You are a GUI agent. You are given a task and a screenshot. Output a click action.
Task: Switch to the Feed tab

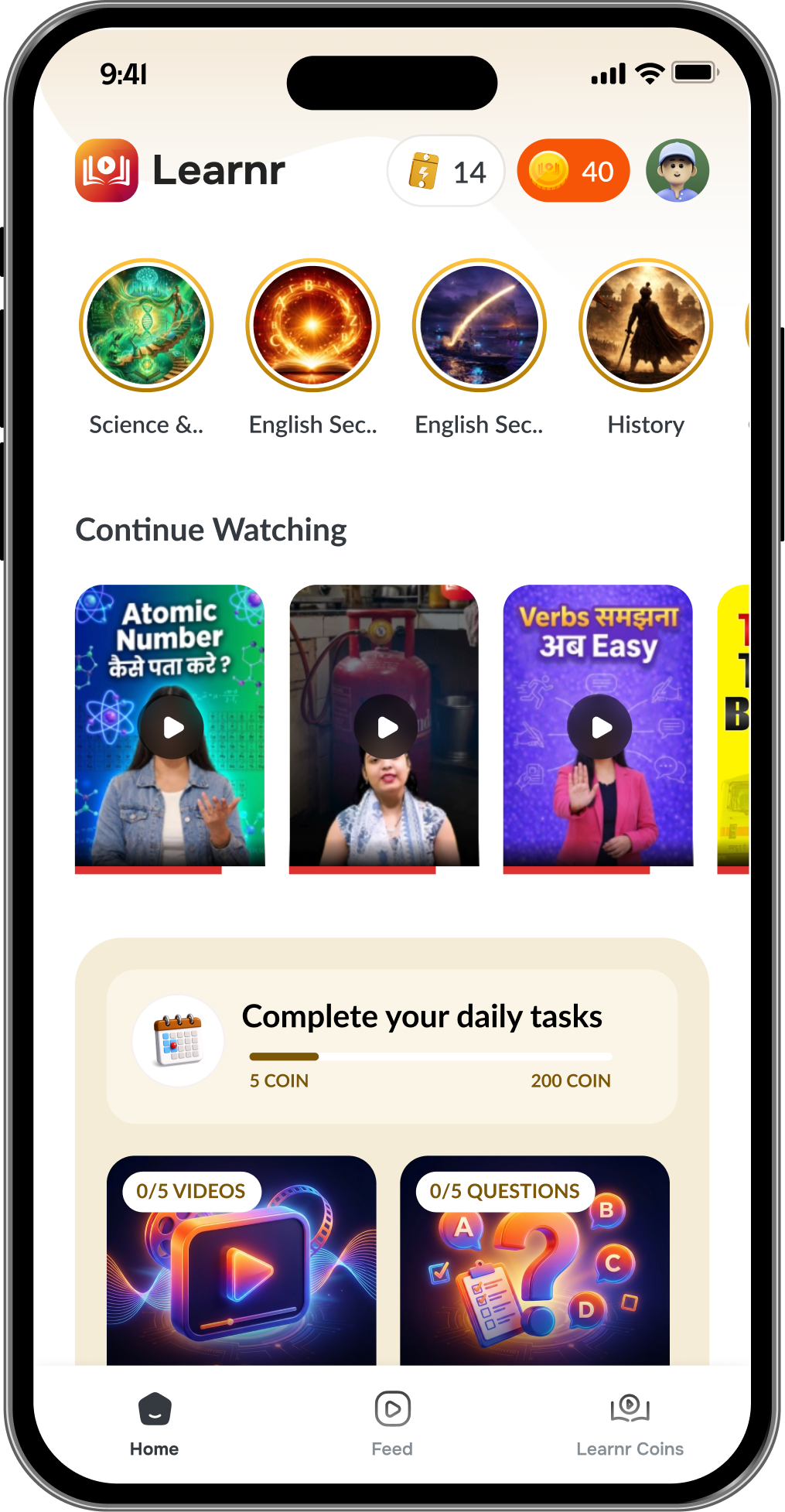pos(392,1425)
